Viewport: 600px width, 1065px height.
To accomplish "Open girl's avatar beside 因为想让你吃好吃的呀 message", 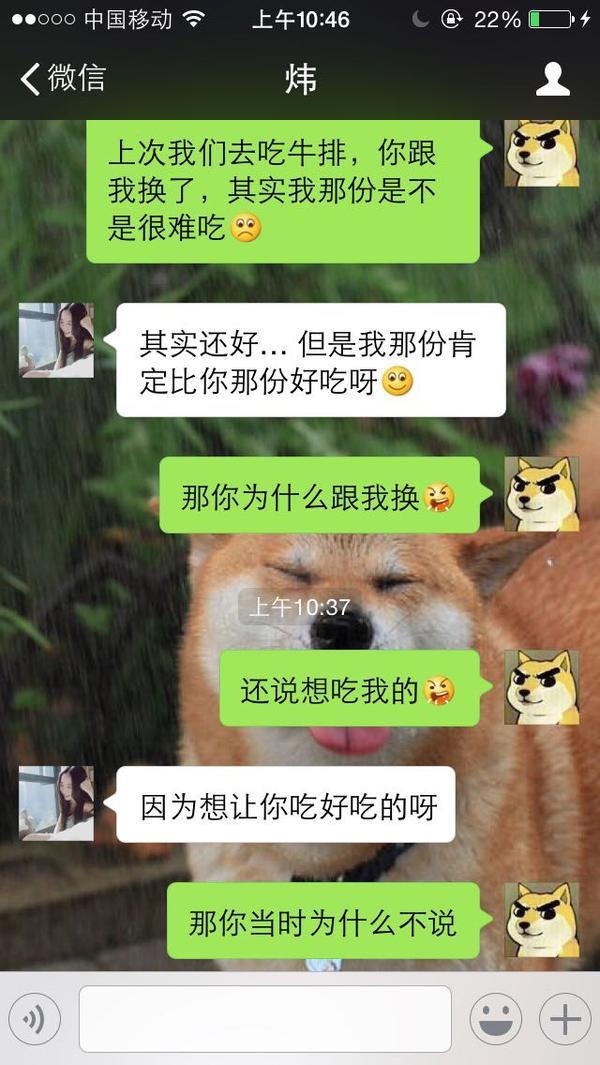I will [x=56, y=803].
